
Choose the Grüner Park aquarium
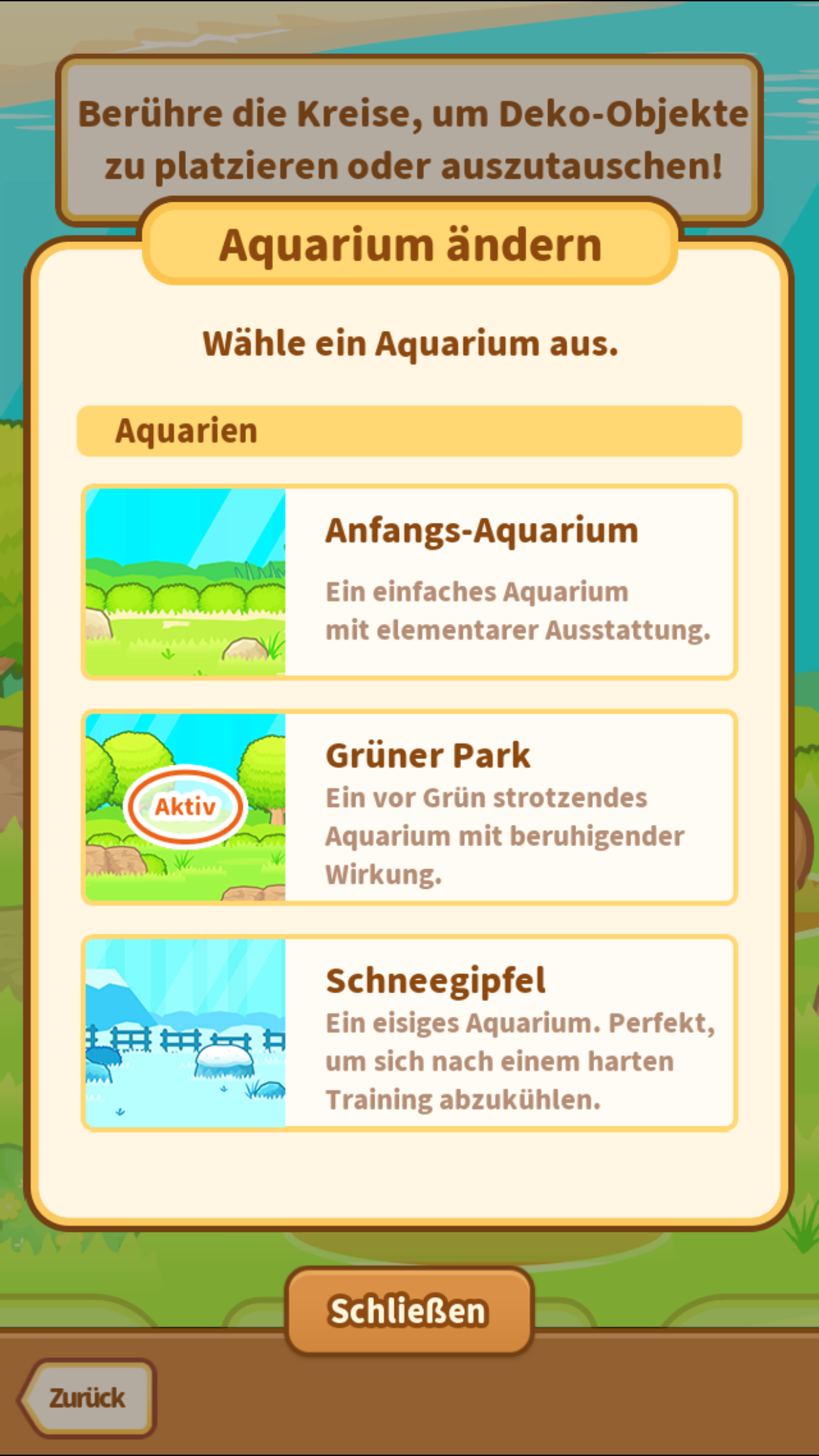tap(409, 807)
